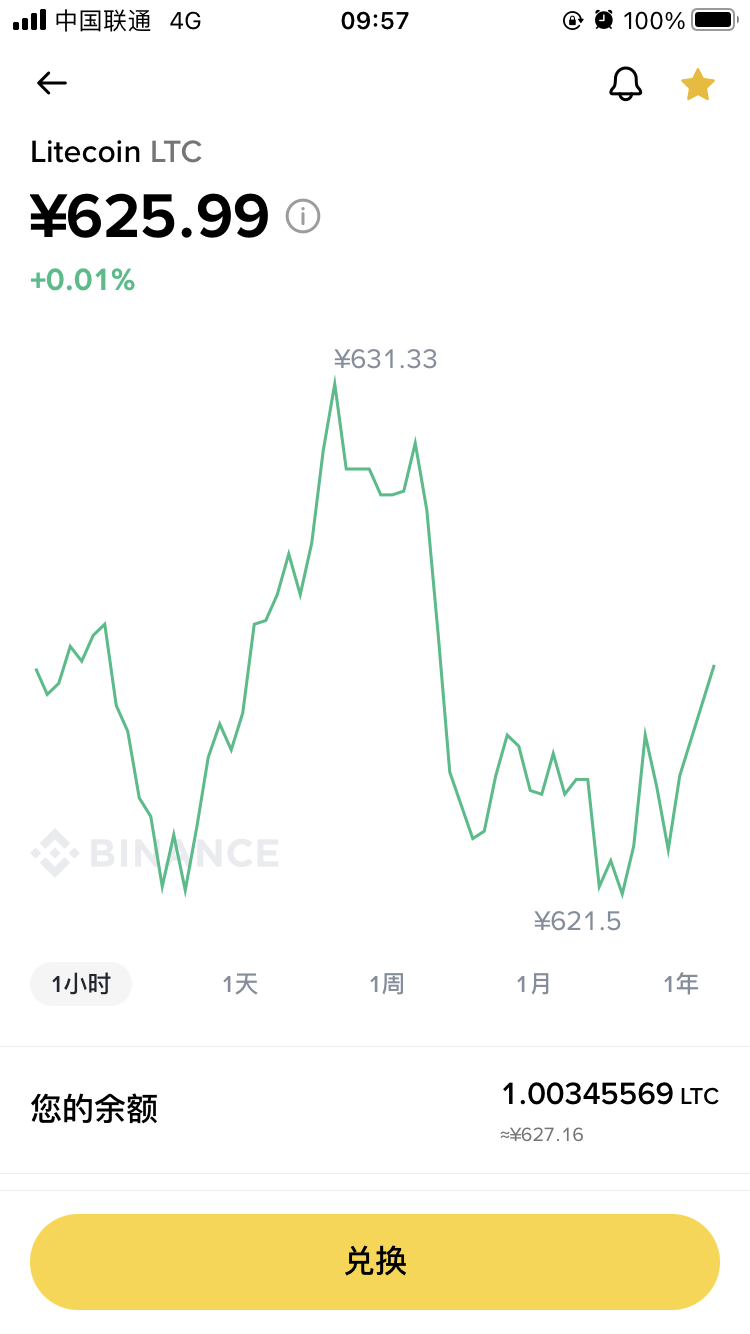Go back using the arrow
Viewport: 750px width, 1334px height.
pyautogui.click(x=51, y=83)
